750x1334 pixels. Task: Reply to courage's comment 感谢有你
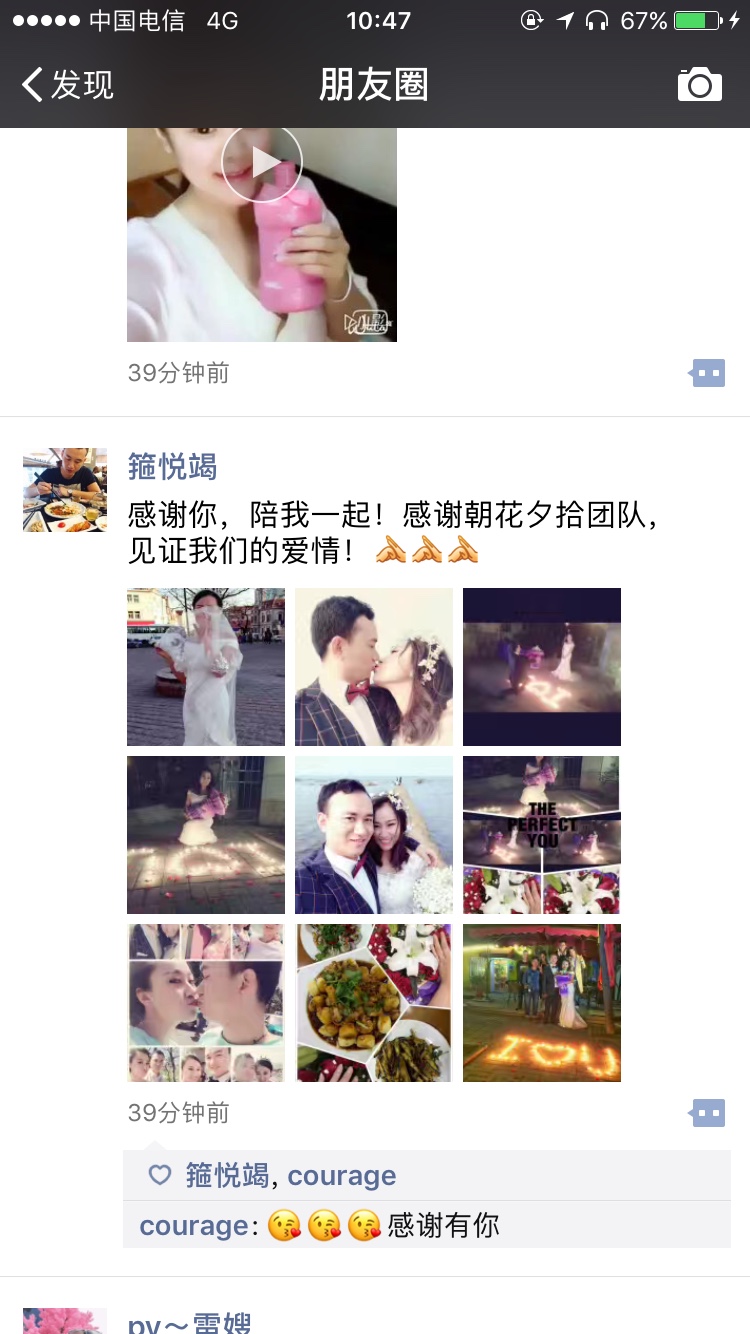coord(427,1225)
